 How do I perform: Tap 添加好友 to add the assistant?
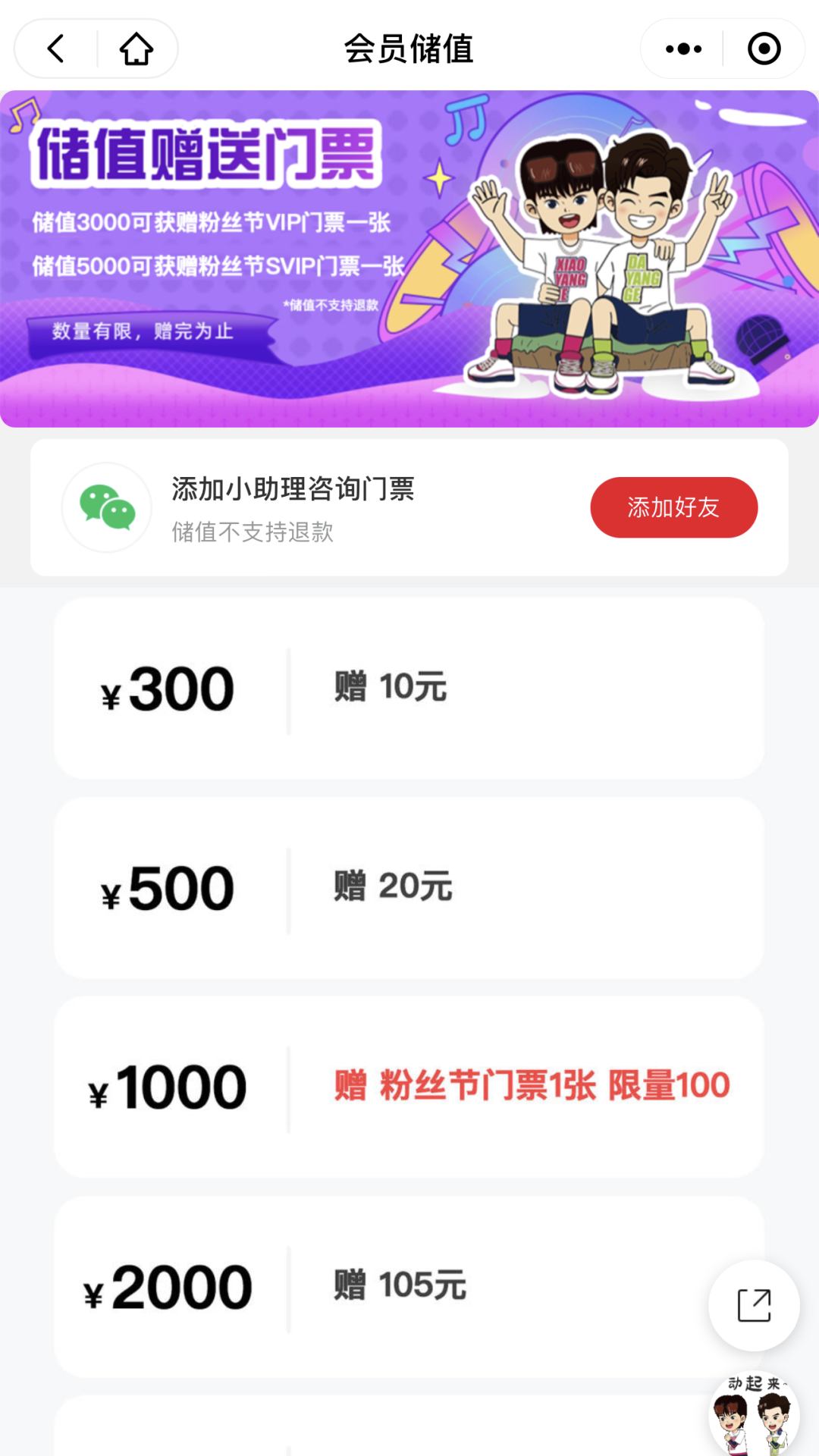(673, 507)
